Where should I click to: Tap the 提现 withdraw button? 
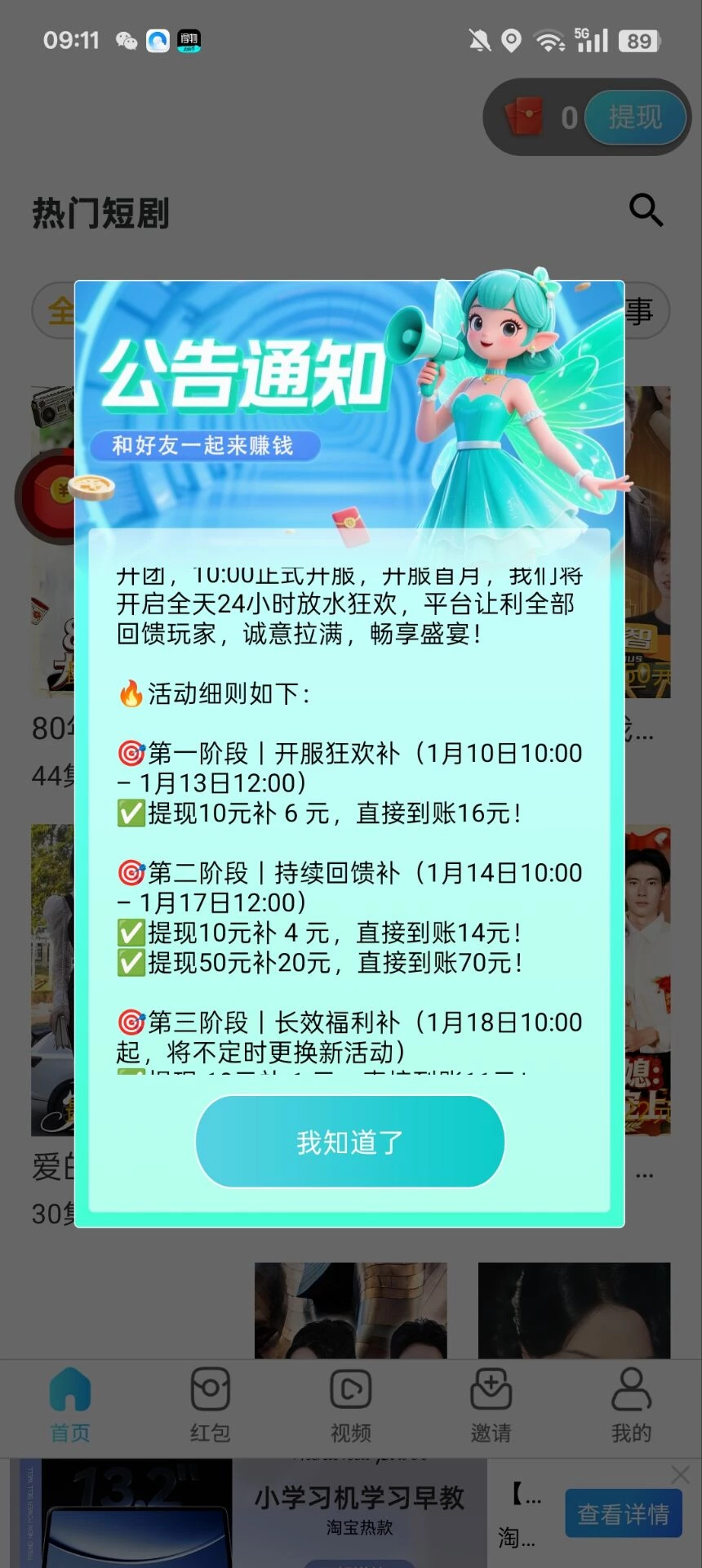click(635, 118)
